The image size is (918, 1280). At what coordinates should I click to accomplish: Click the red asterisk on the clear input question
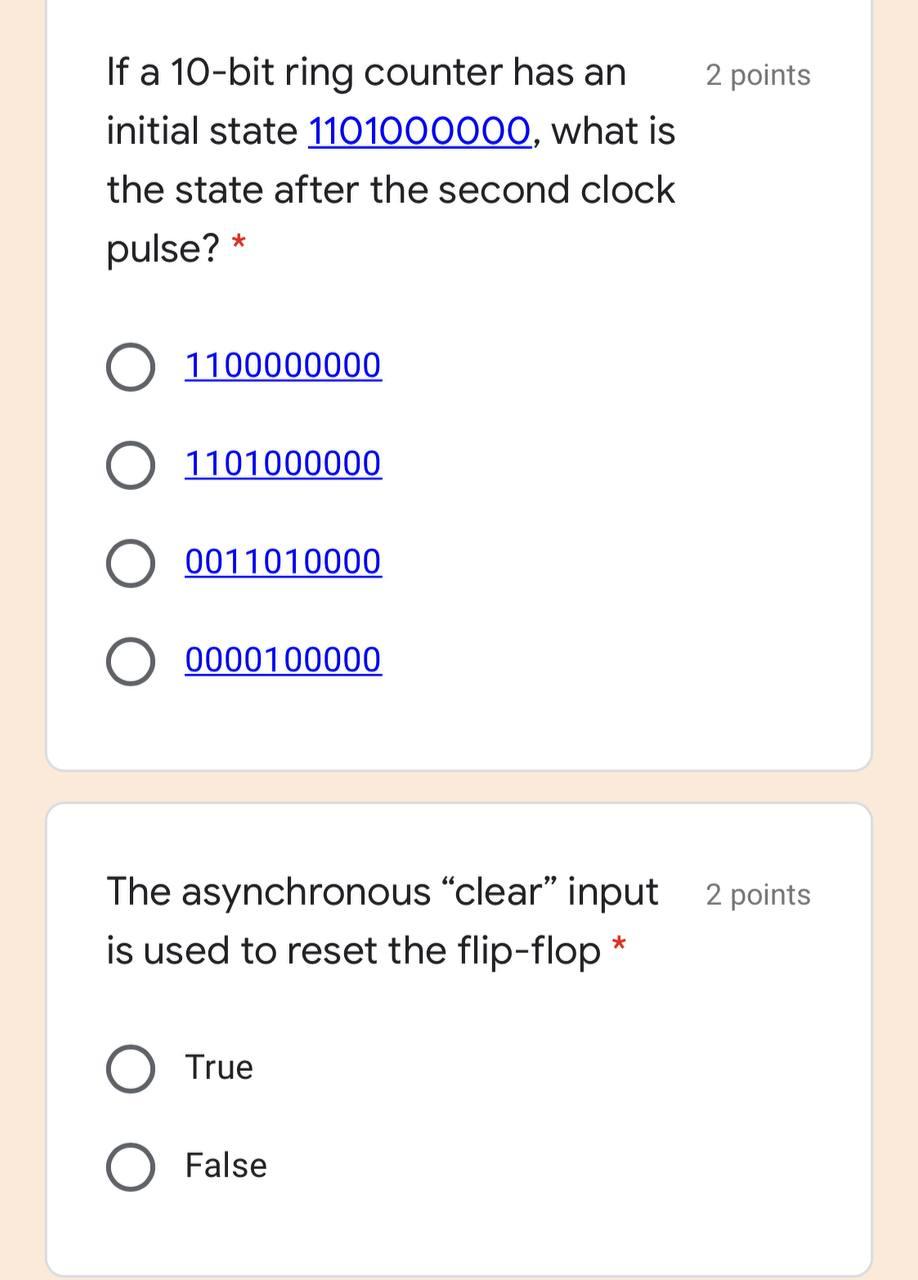[617, 944]
